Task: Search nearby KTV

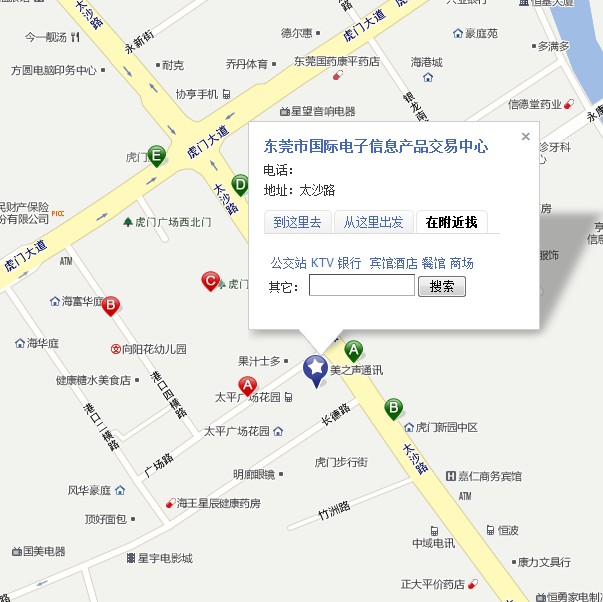Action: (322, 263)
